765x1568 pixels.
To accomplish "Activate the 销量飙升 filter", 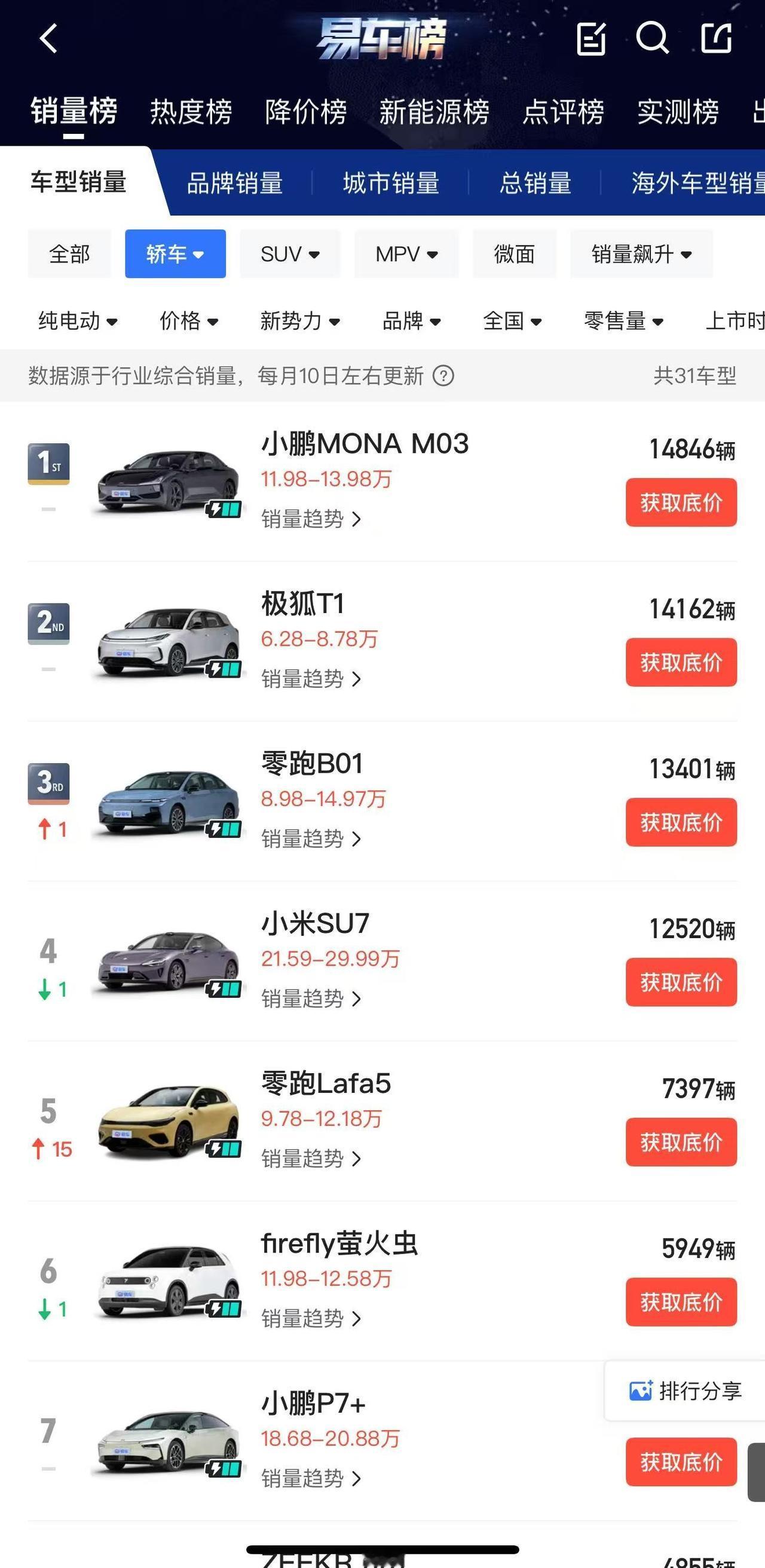I will tap(641, 254).
